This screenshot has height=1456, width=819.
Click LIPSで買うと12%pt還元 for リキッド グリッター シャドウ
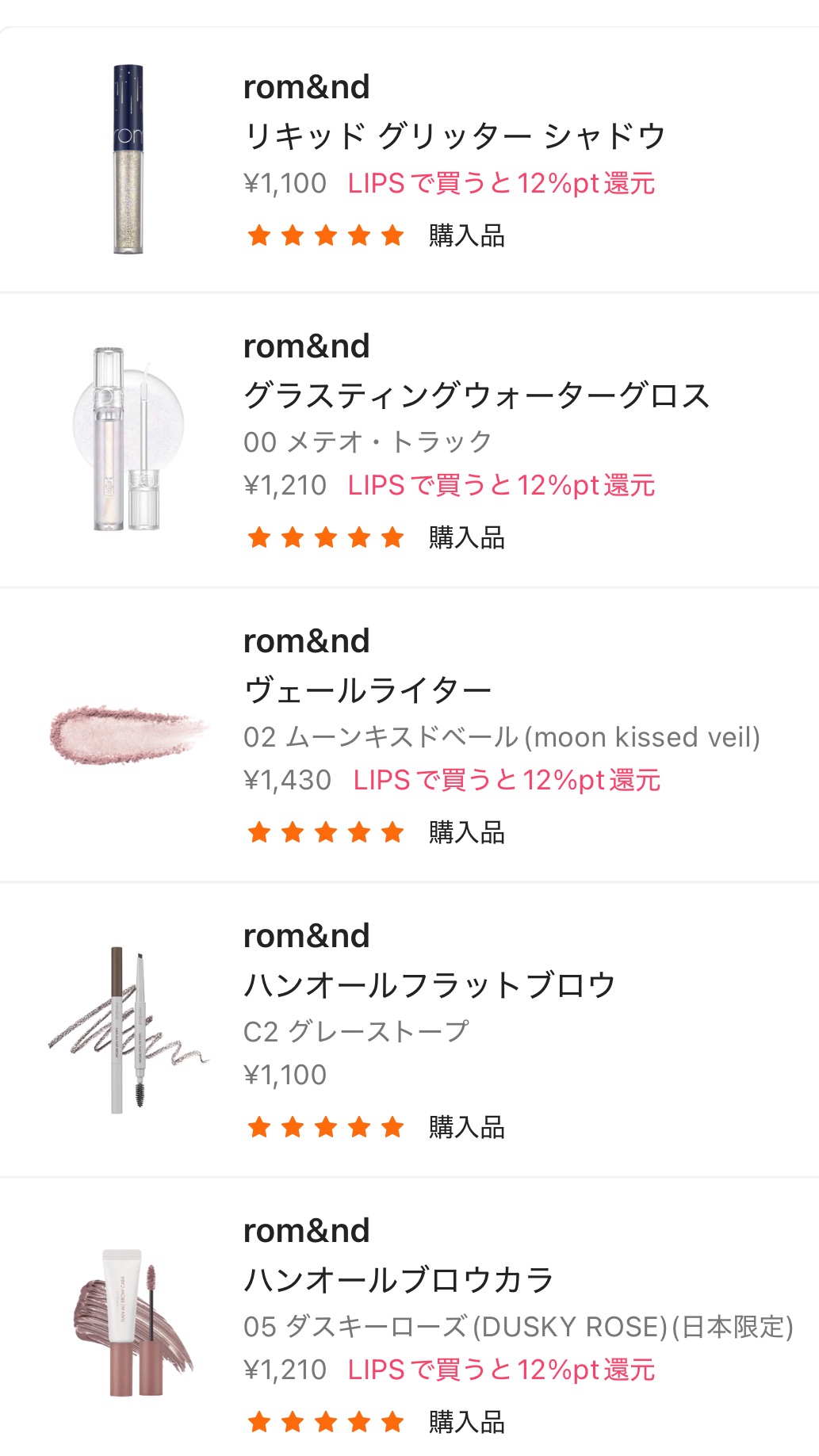[x=500, y=184]
